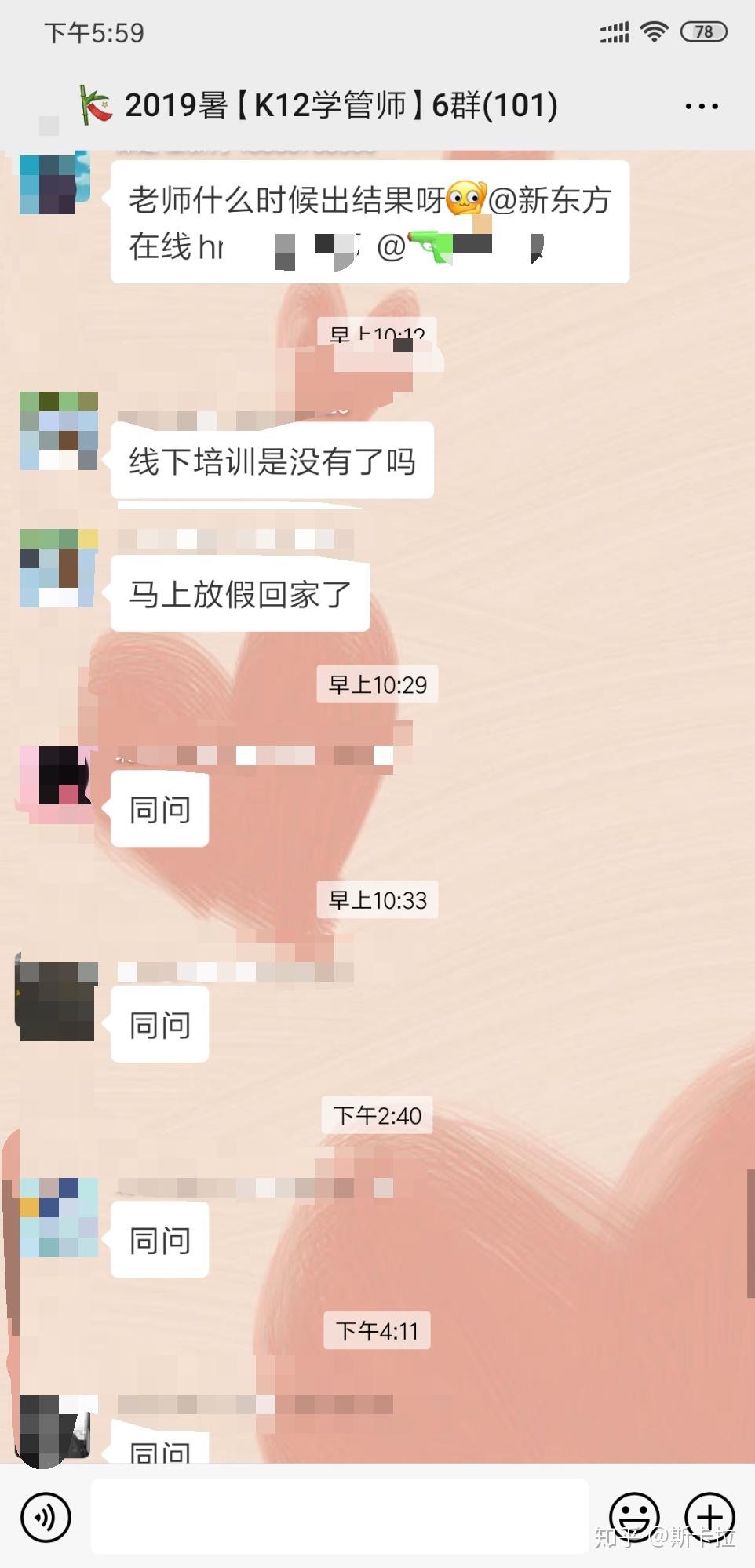Tap the timestamp 早上10:29
The height and width of the screenshot is (1568, 755).
(x=377, y=684)
